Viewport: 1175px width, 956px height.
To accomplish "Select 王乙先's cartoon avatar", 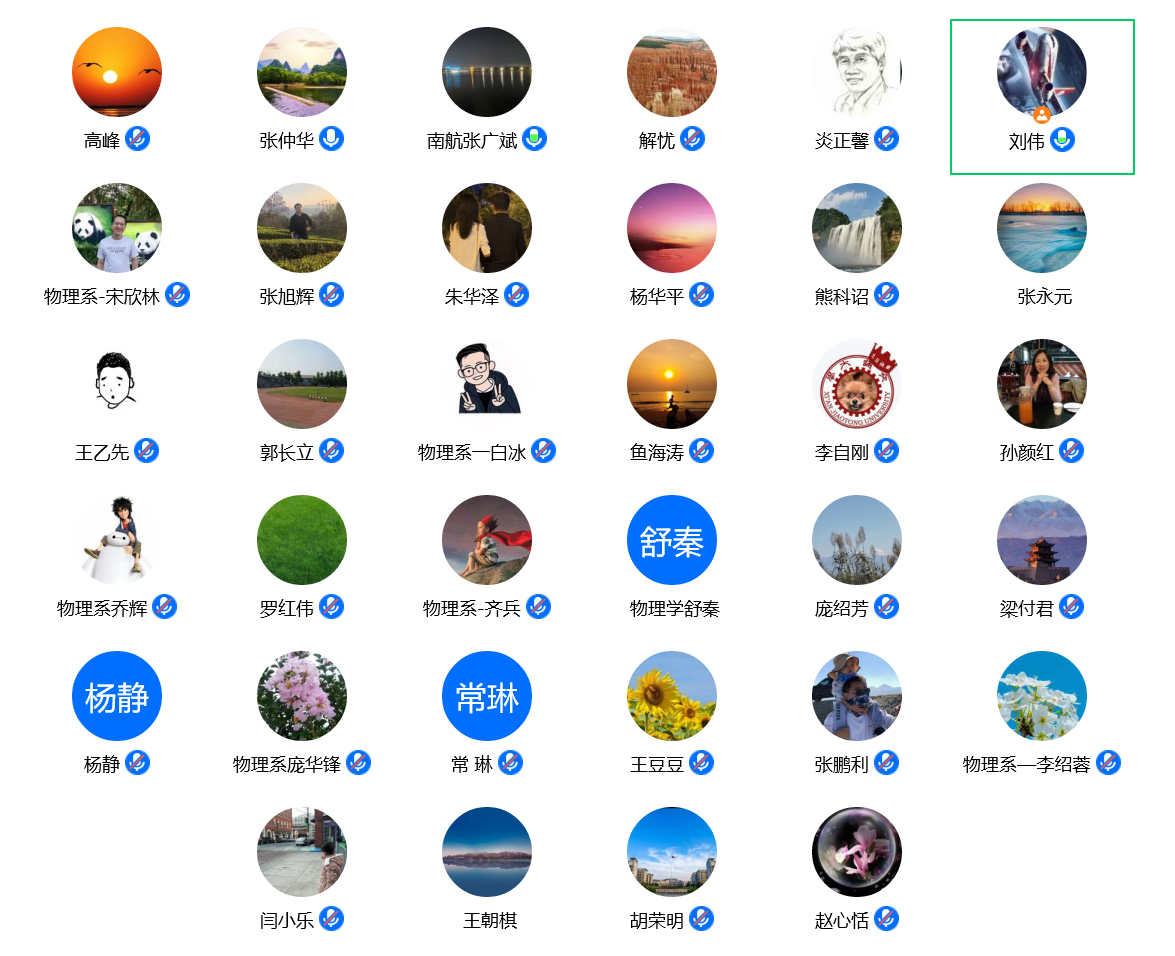I will 117,384.
